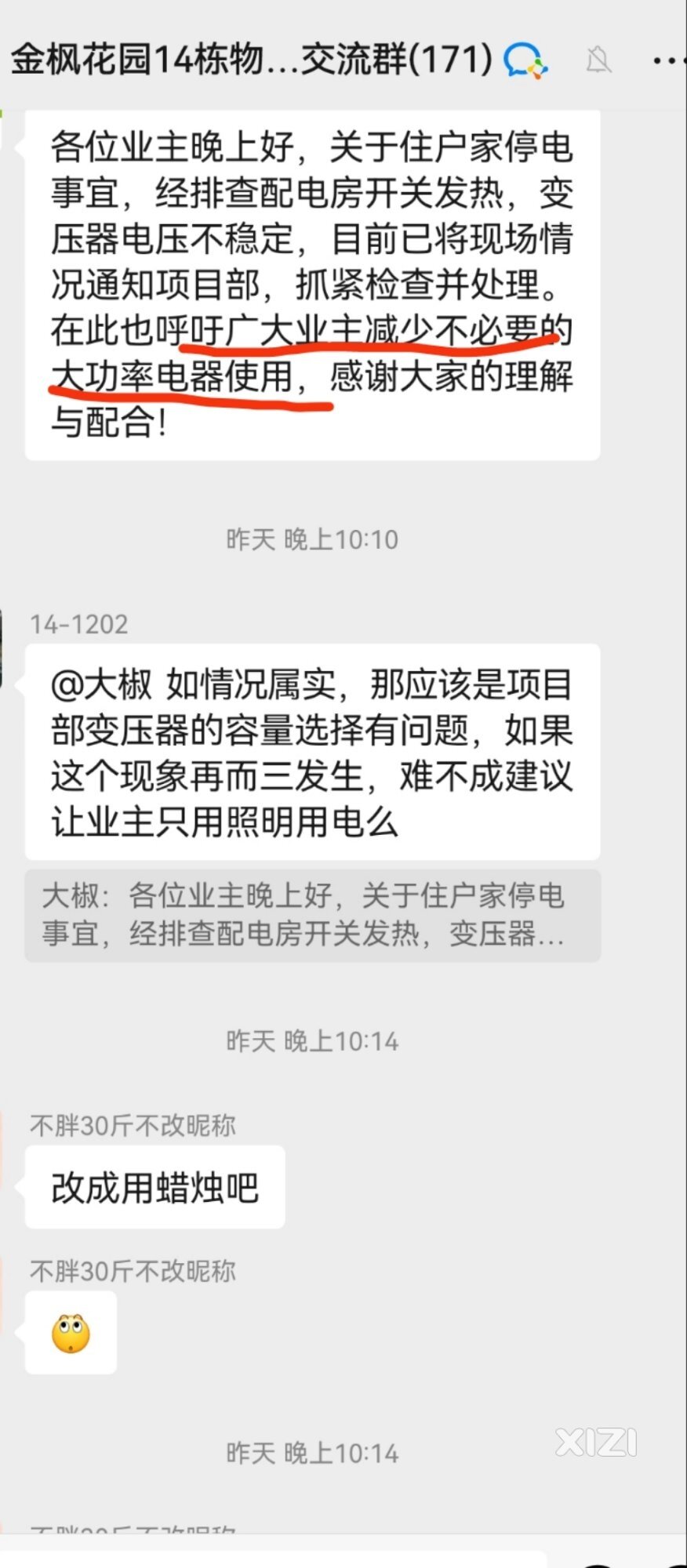This screenshot has width=687, height=1568.
Task: Open the quoted message from 大椒
Action: pos(312,915)
